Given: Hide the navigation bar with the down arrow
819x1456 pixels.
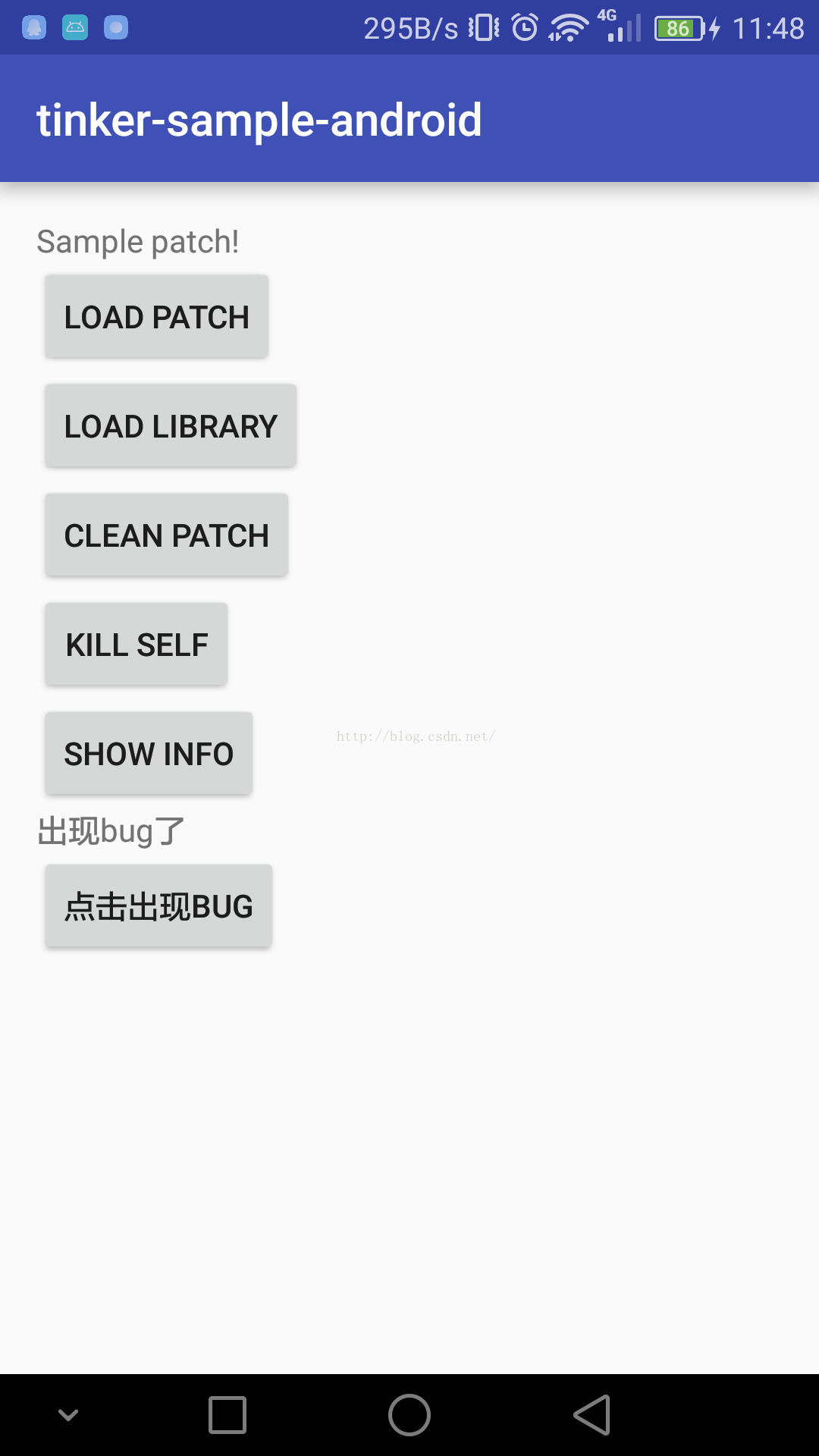Looking at the screenshot, I should 68,1415.
